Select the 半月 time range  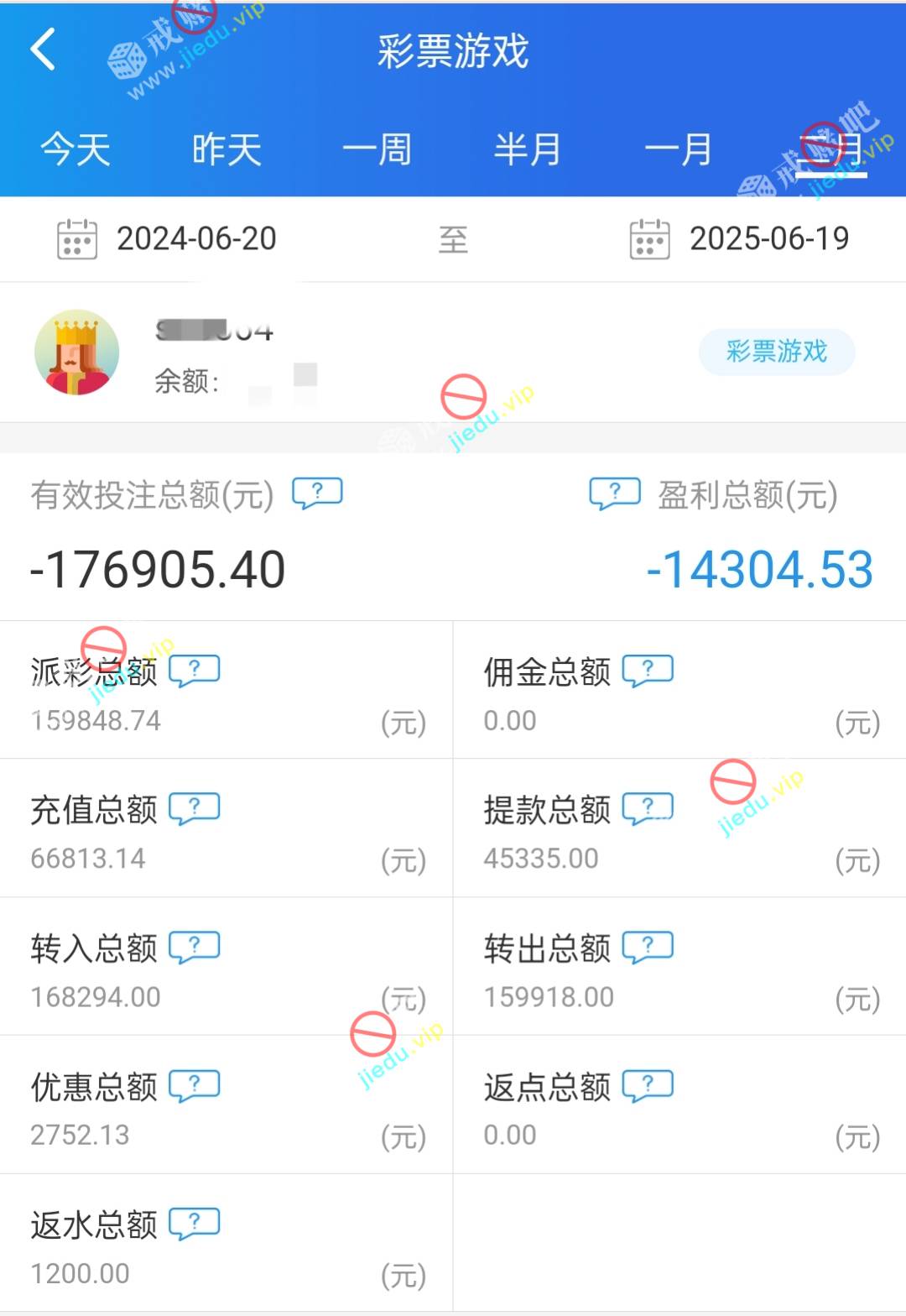[x=527, y=150]
